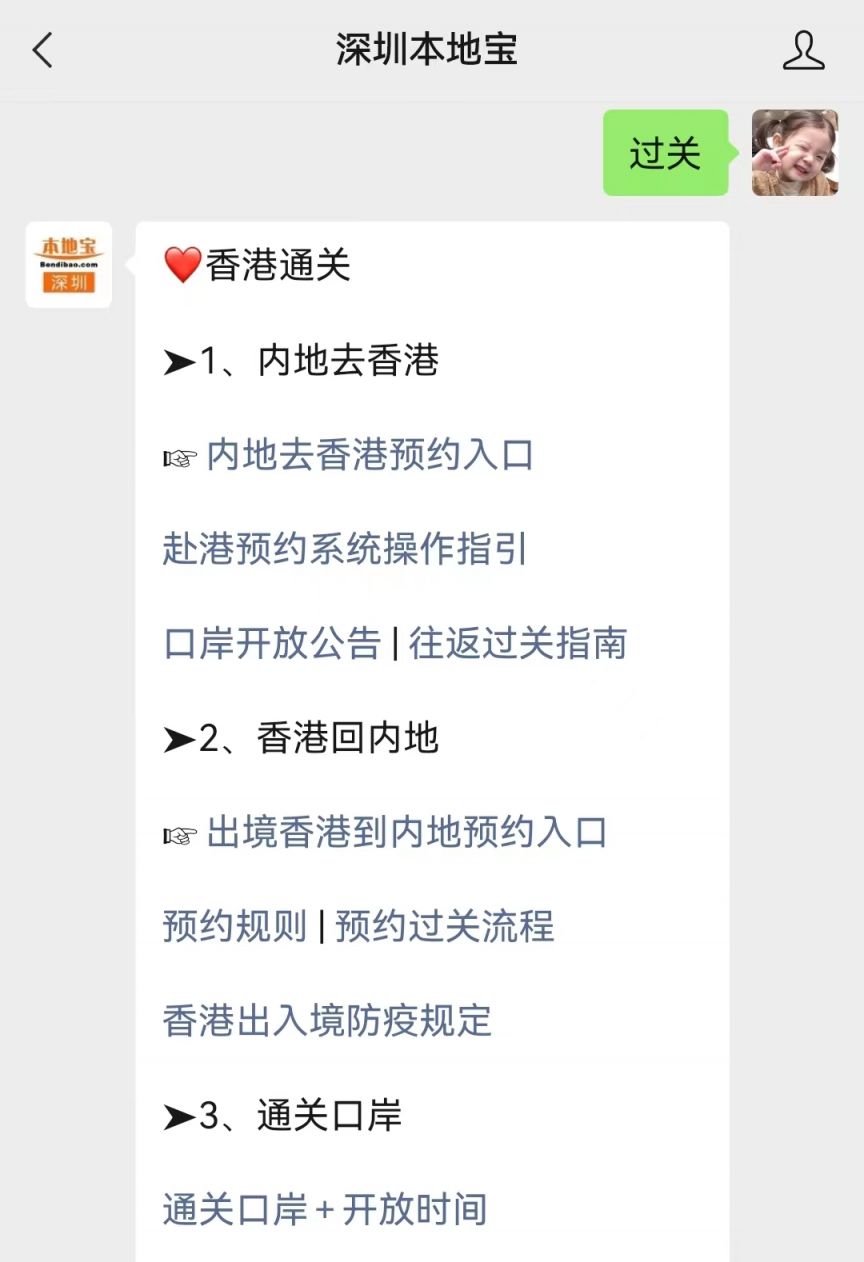The image size is (864, 1262).
Task: Open the 赴港预约系统操作指引 link
Action: tap(345, 549)
